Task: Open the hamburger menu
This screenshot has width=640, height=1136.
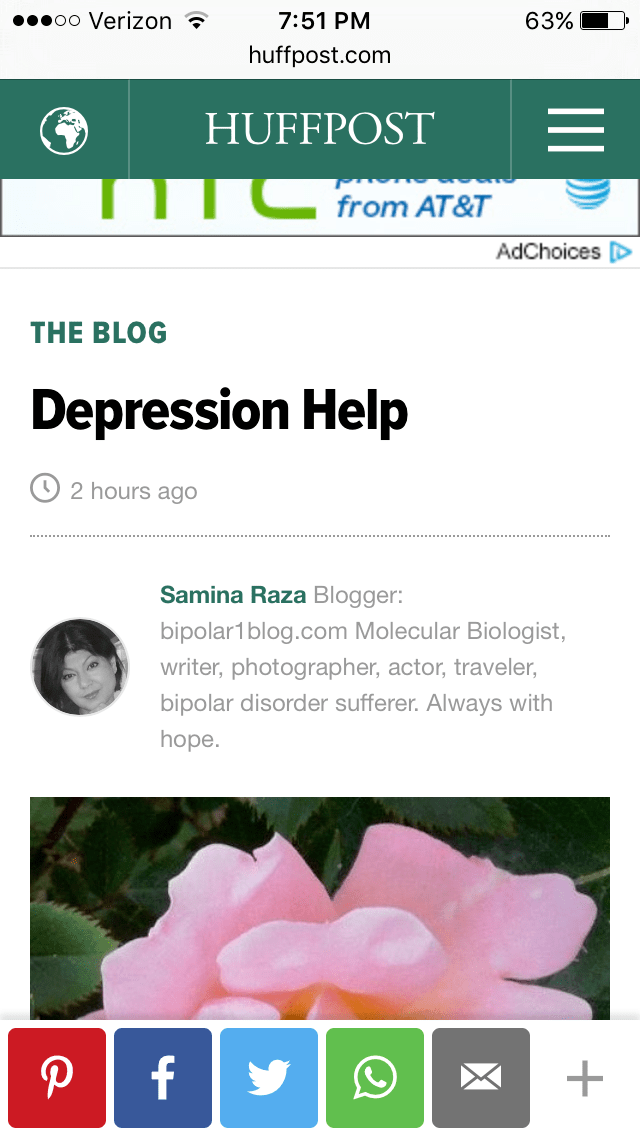Action: [x=576, y=130]
